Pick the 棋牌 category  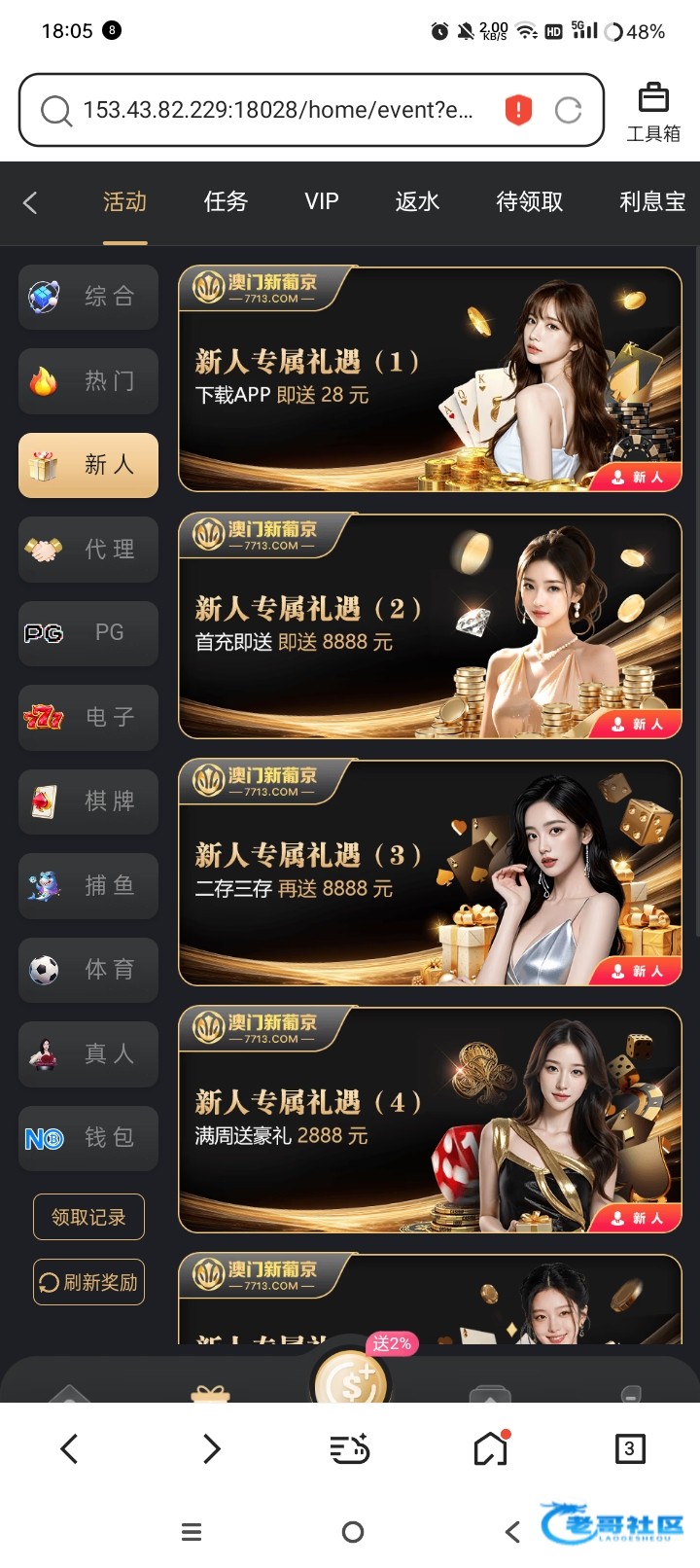[x=88, y=802]
